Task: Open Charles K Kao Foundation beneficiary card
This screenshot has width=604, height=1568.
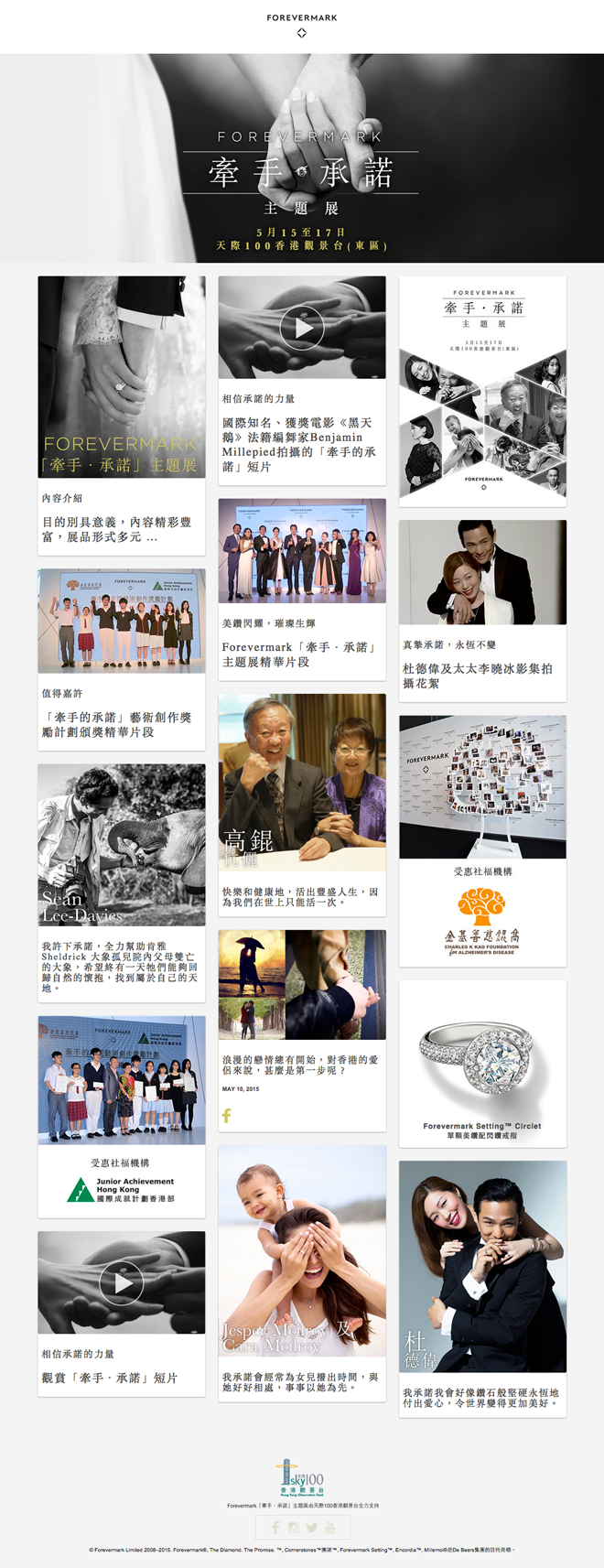Action: point(482,839)
